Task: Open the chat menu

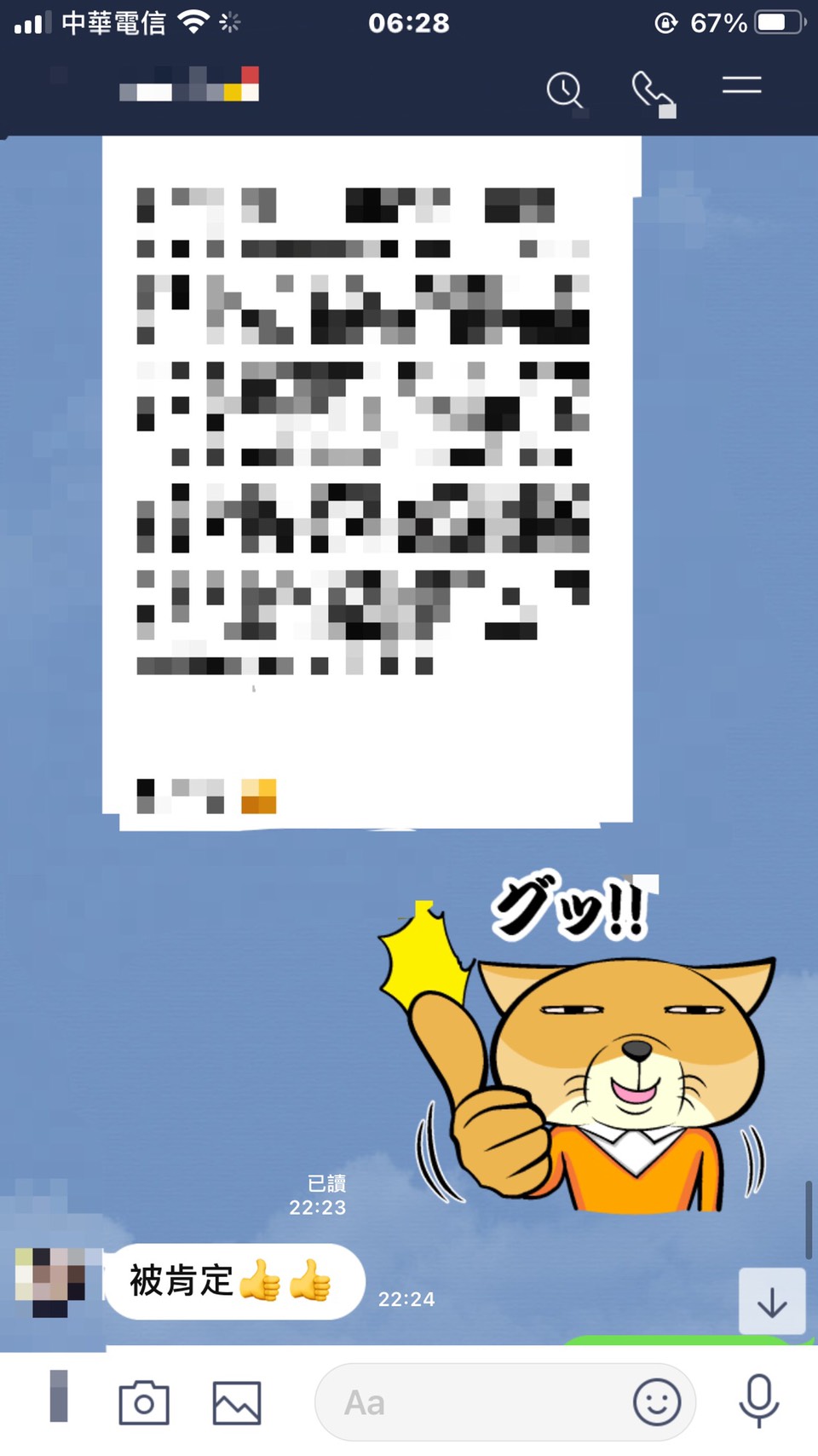Action: click(x=741, y=85)
